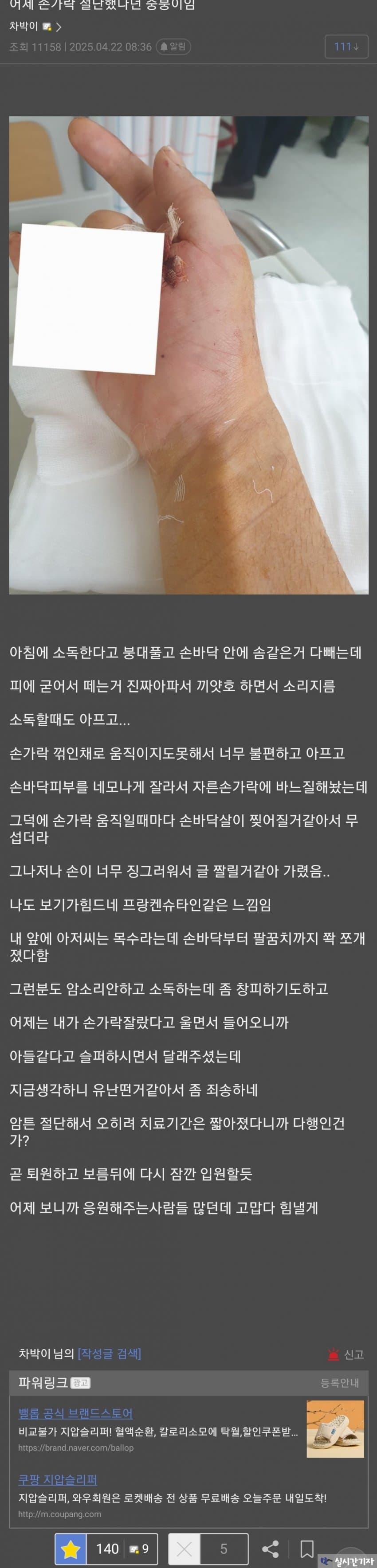
Task: Open the 쿠팡 지압슬리퍼 ad link
Action: (58, 1479)
